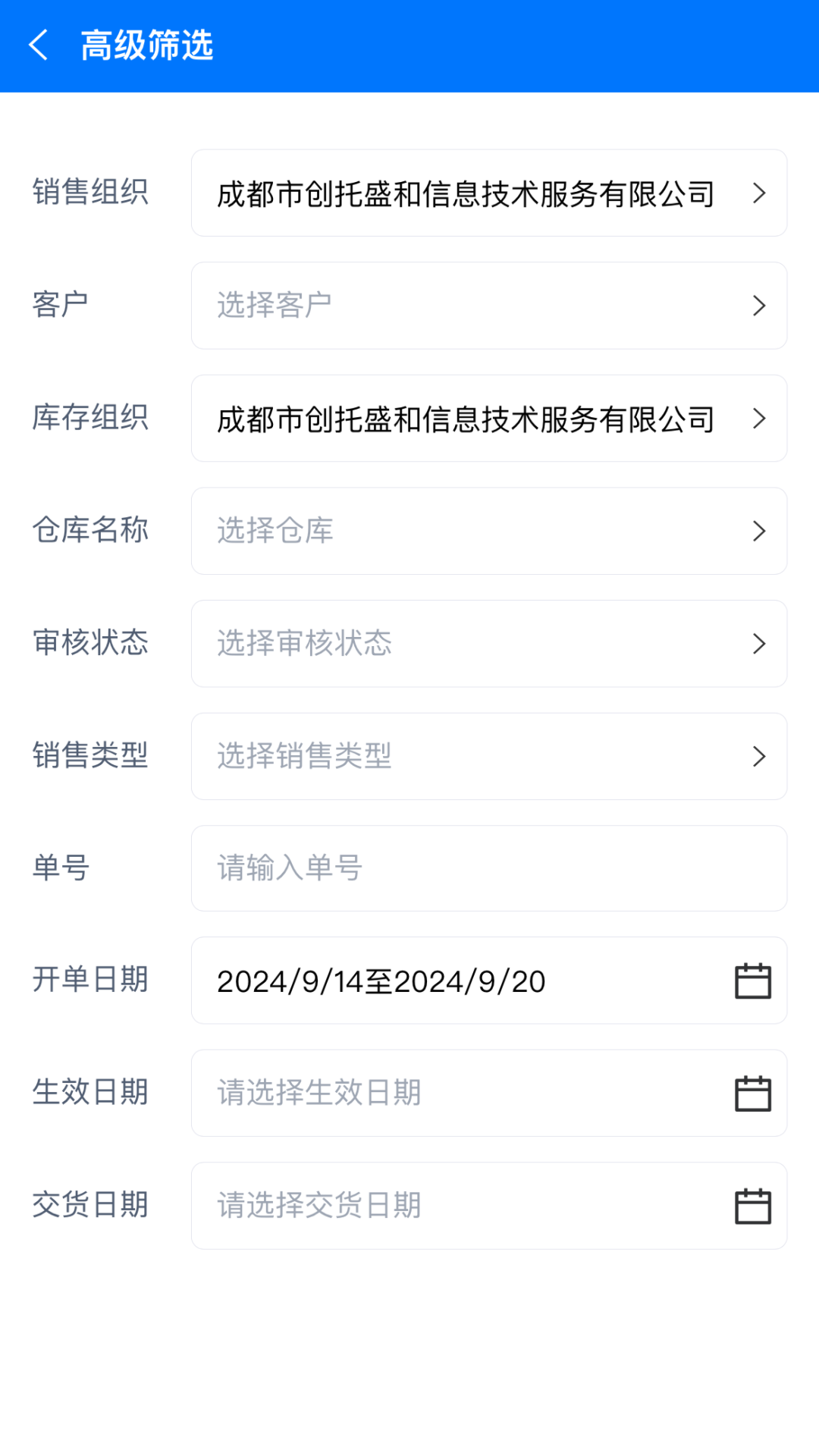819x1456 pixels.
Task: Click the 选择销售类型 placeholder text
Action: click(303, 756)
